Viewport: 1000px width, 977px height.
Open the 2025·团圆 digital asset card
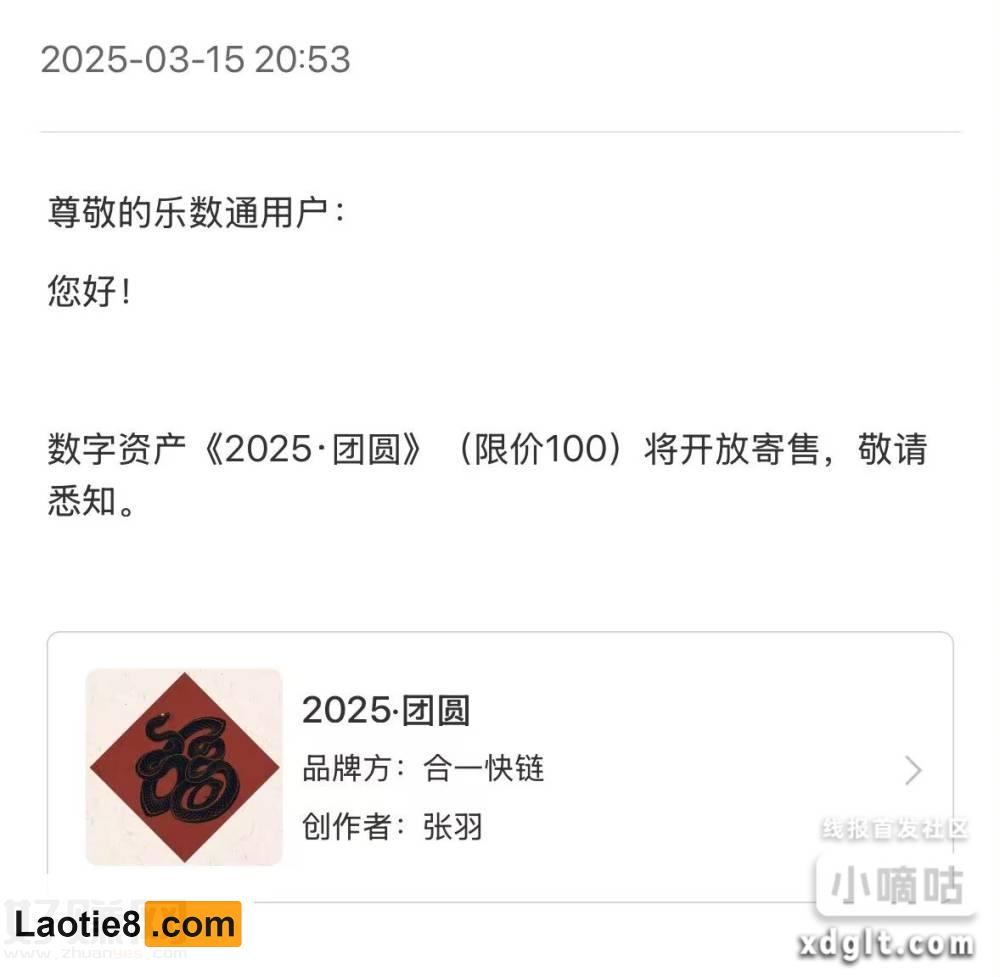click(500, 767)
